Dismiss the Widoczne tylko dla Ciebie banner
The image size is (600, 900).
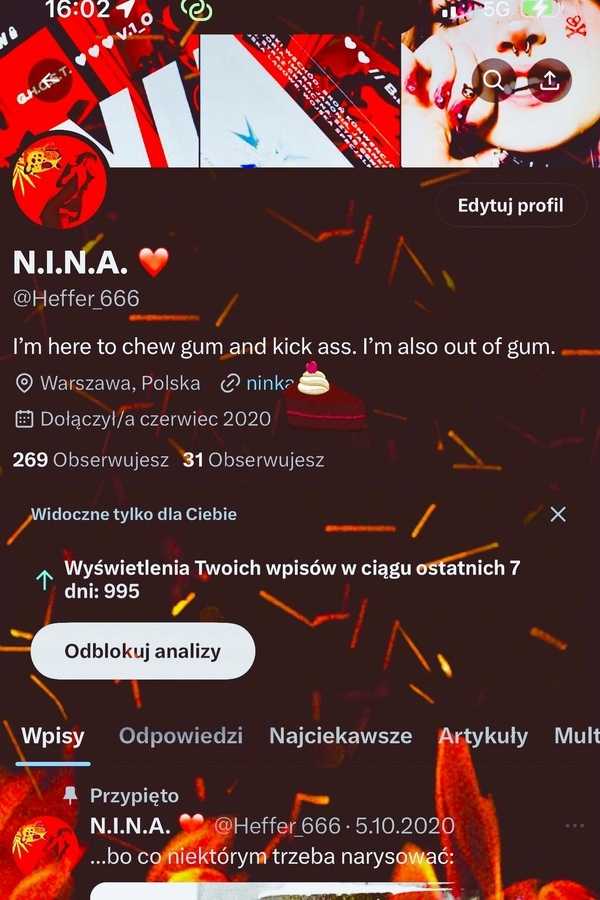558,514
